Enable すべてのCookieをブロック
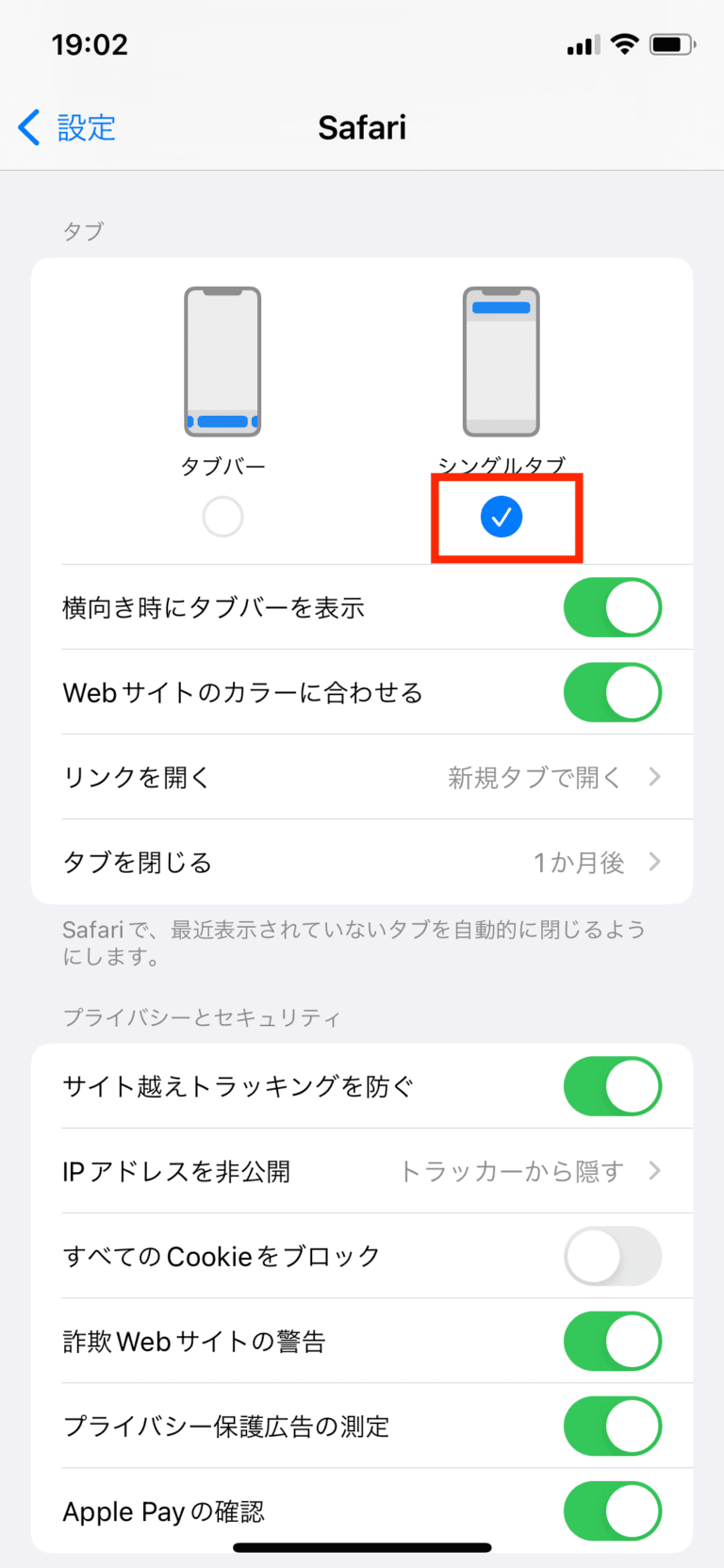 tap(613, 1256)
